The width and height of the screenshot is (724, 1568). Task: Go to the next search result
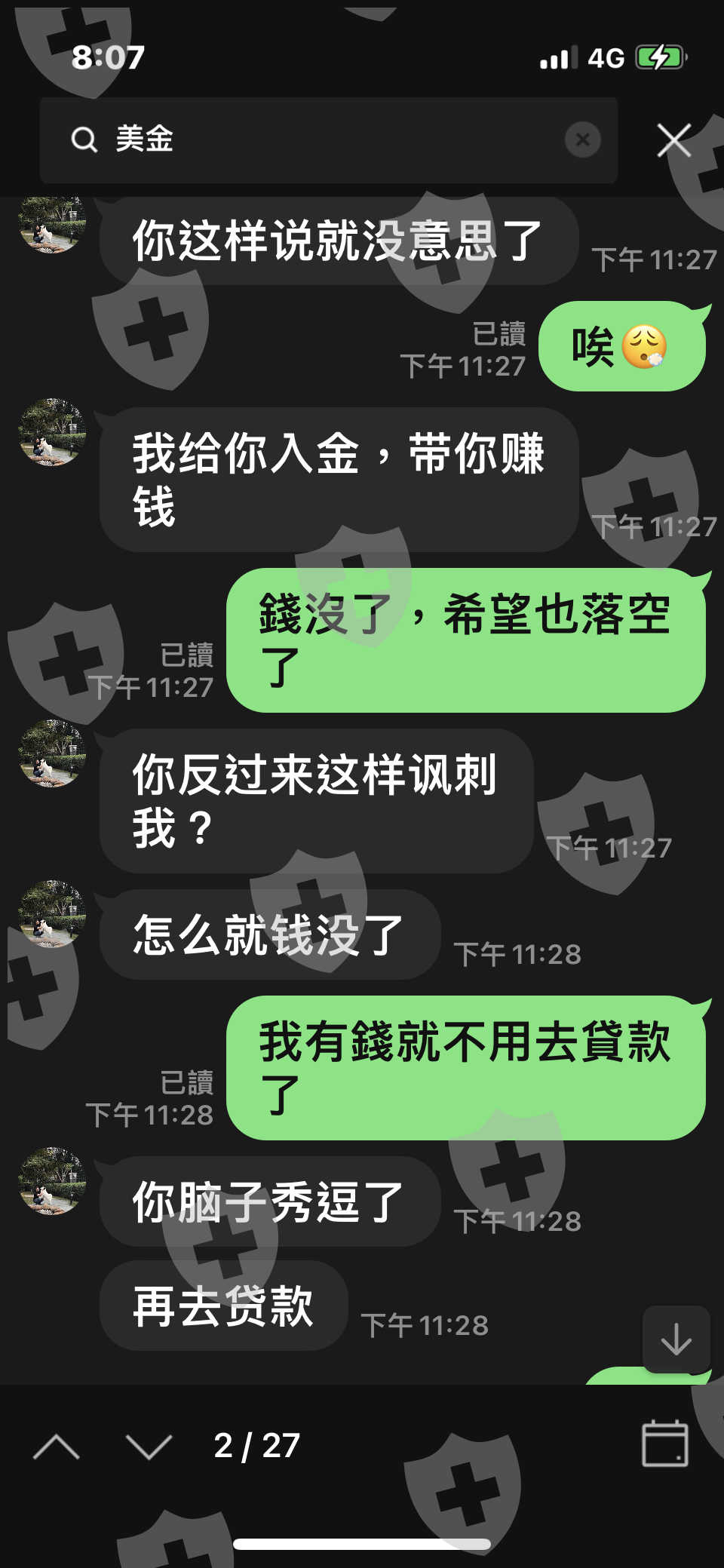[x=149, y=1447]
